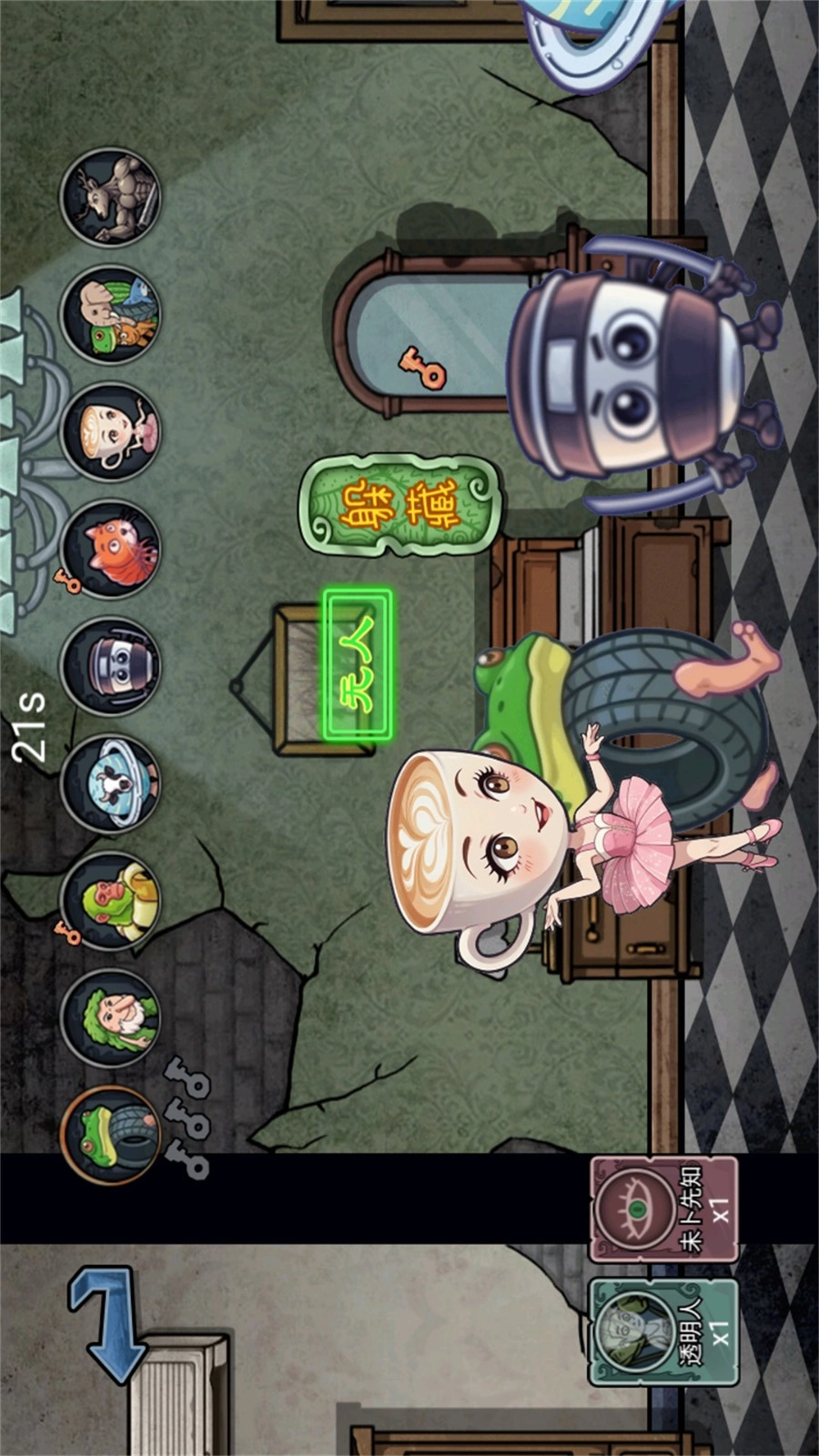Image resolution: width=819 pixels, height=1456 pixels.
Task: Pick up the key on the mirror
Action: (422, 369)
